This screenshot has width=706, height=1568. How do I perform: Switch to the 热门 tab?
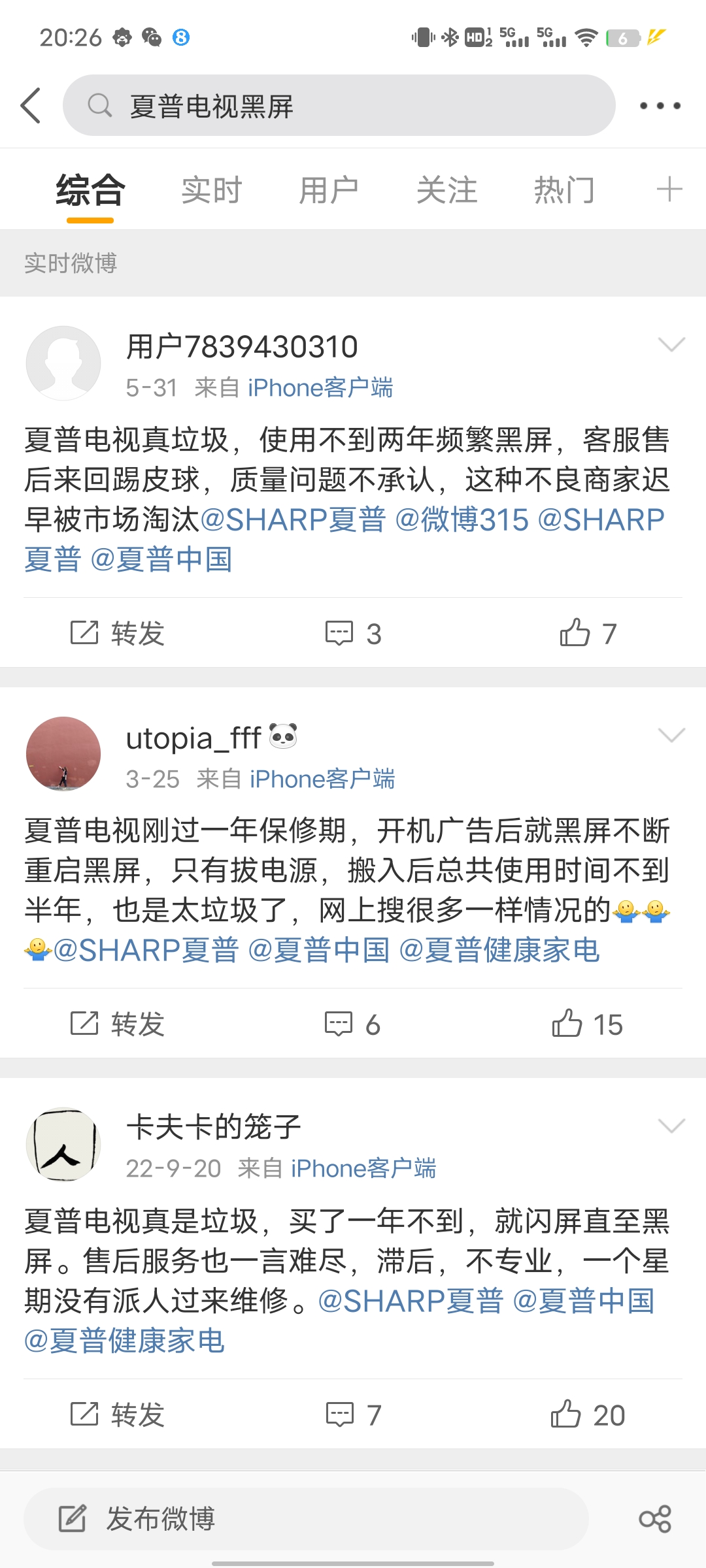pyautogui.click(x=564, y=191)
